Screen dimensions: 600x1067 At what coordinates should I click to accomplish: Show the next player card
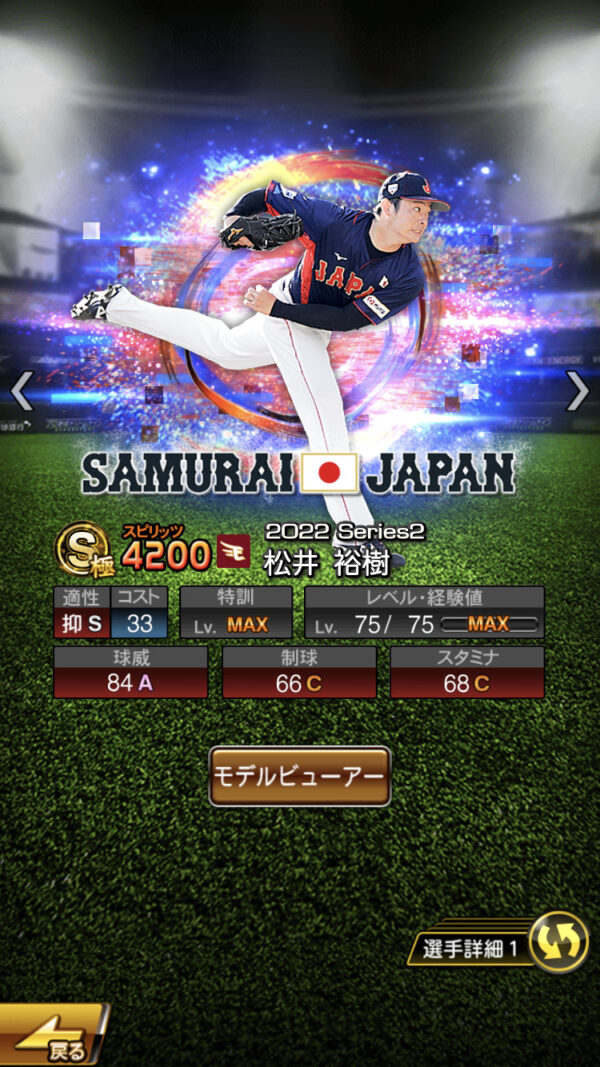click(577, 391)
